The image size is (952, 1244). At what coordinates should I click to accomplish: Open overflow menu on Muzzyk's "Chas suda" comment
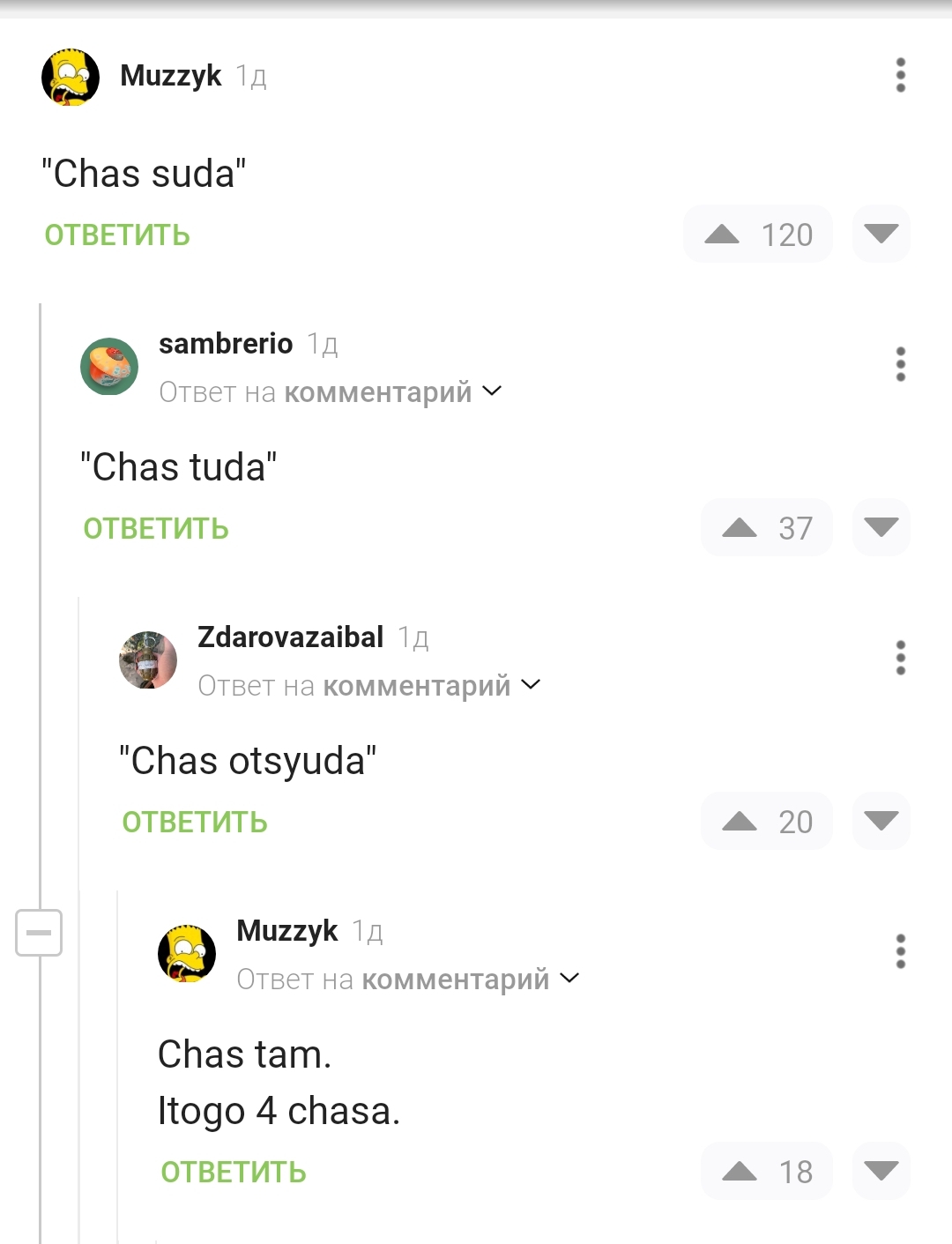point(900,76)
